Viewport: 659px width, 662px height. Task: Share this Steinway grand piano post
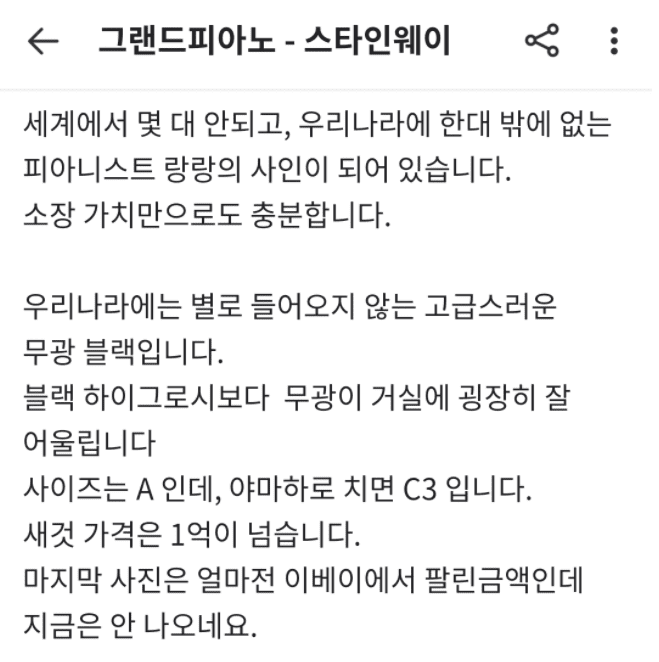pyautogui.click(x=541, y=41)
